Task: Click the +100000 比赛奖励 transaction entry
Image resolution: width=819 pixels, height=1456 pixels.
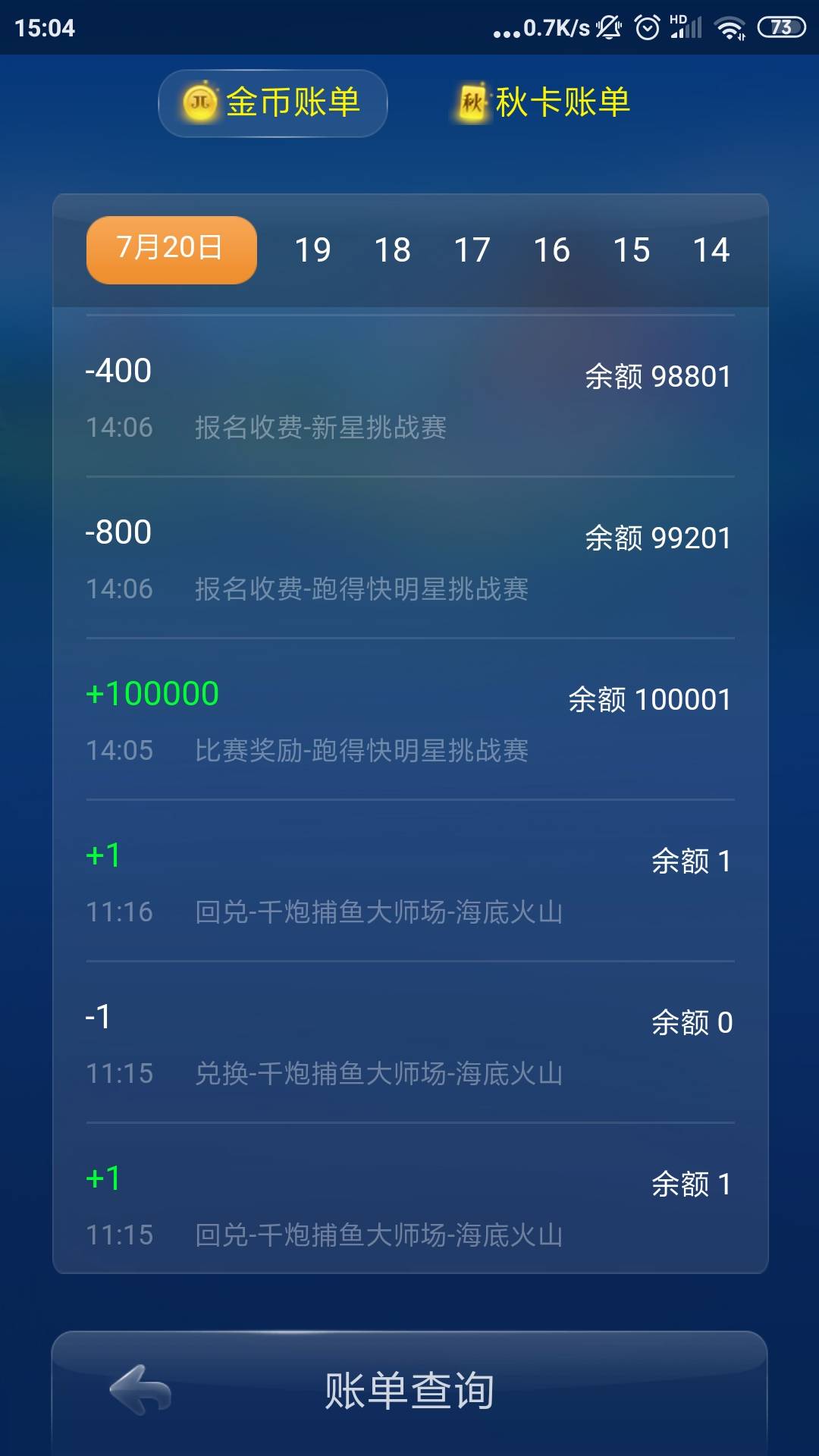Action: point(409,720)
